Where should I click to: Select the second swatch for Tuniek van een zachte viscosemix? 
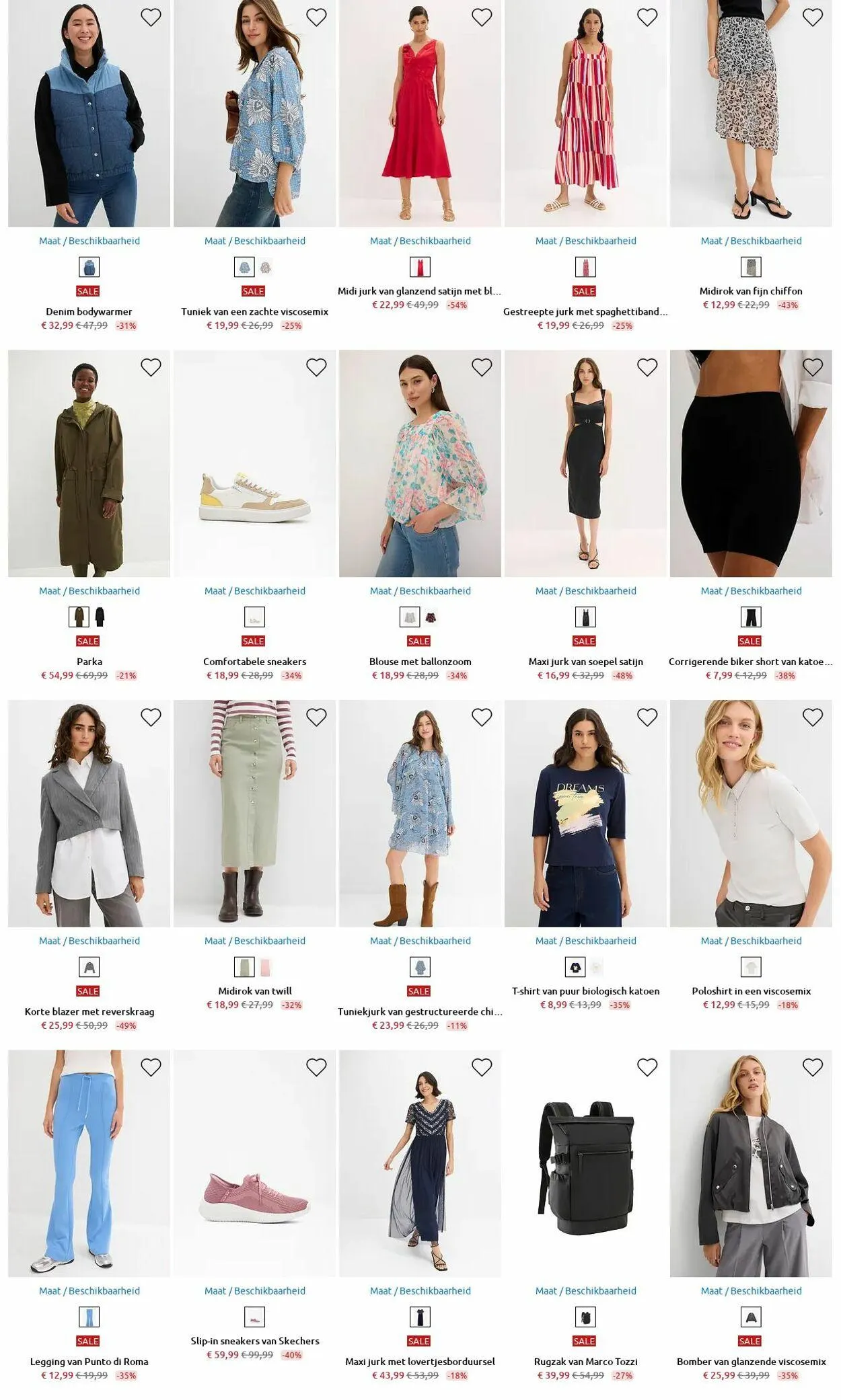265,268
